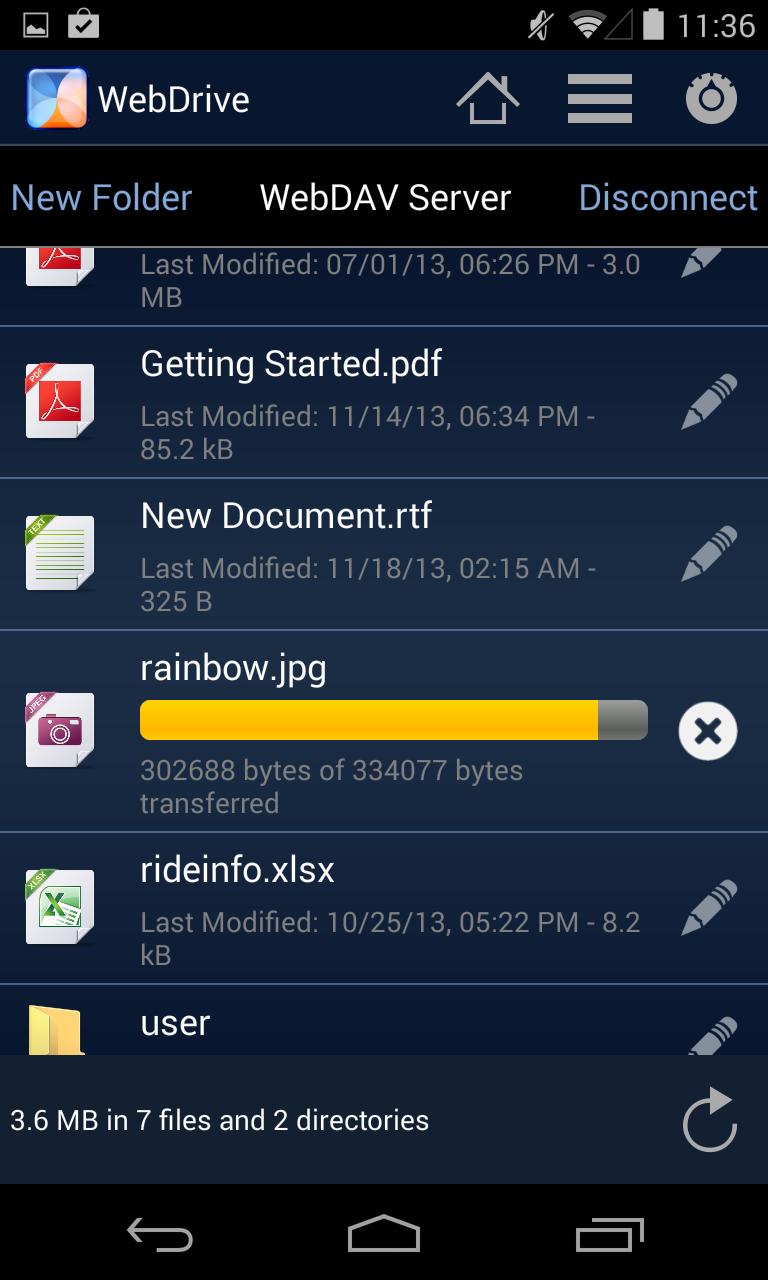This screenshot has width=768, height=1280.
Task: Edit rideinfo.xlsx with pencil icon
Action: click(709, 908)
